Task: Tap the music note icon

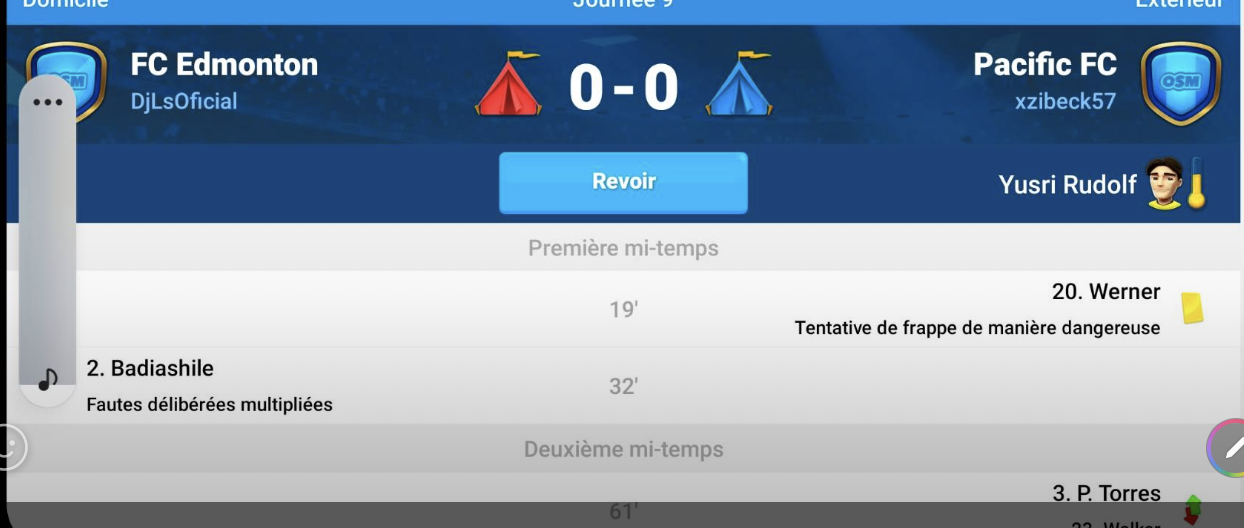Action: [47, 378]
